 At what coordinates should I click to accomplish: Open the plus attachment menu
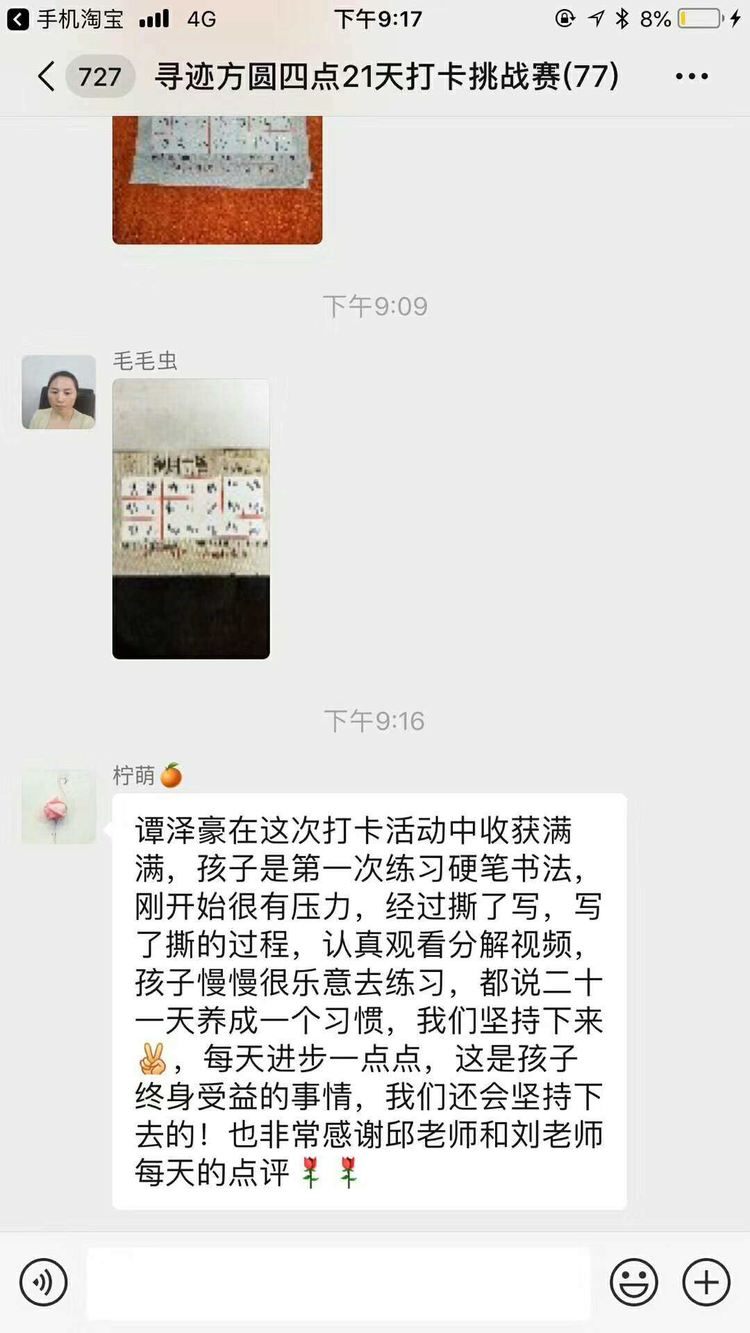[706, 1281]
